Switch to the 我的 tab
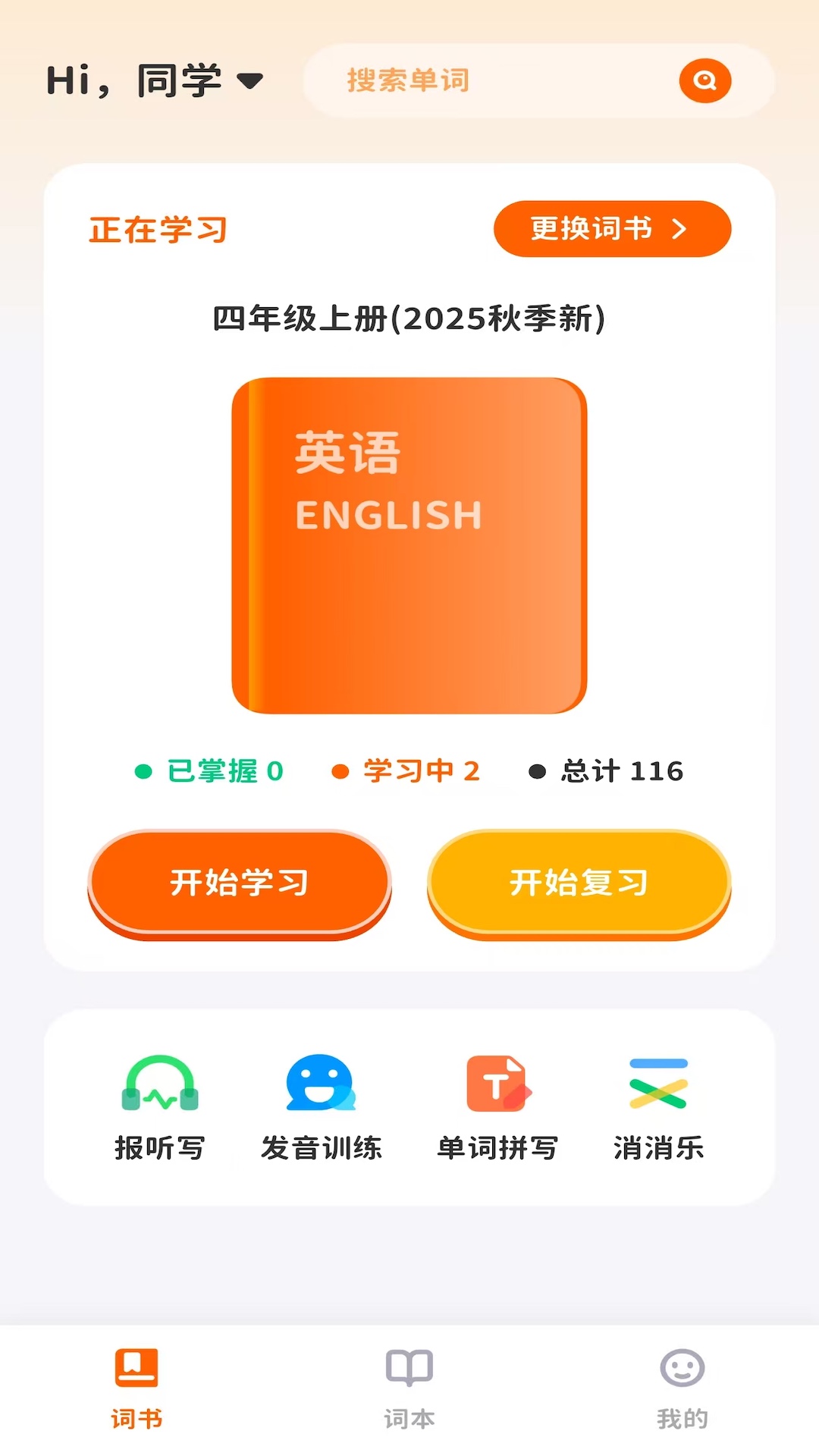This screenshot has height=1456, width=819. [682, 1388]
